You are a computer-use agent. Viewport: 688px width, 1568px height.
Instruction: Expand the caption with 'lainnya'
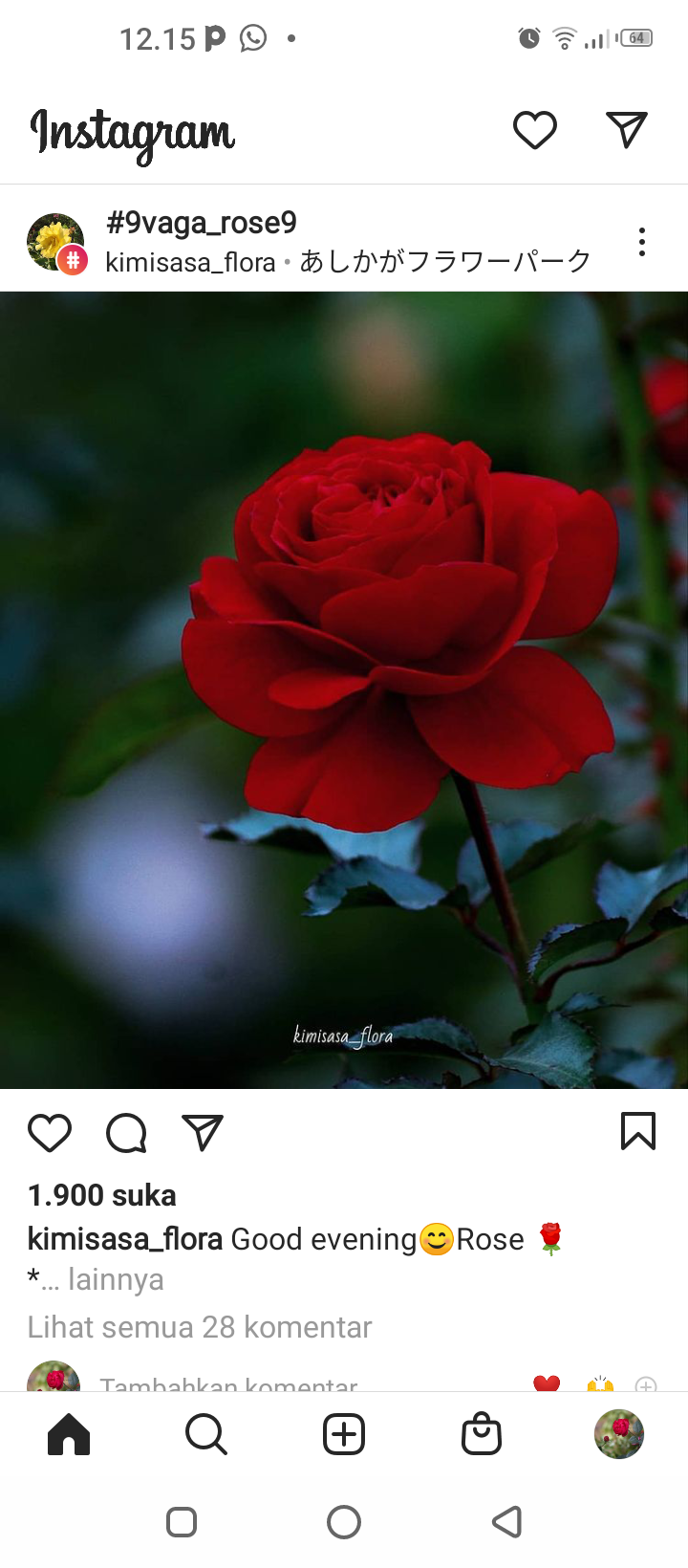[116, 1279]
